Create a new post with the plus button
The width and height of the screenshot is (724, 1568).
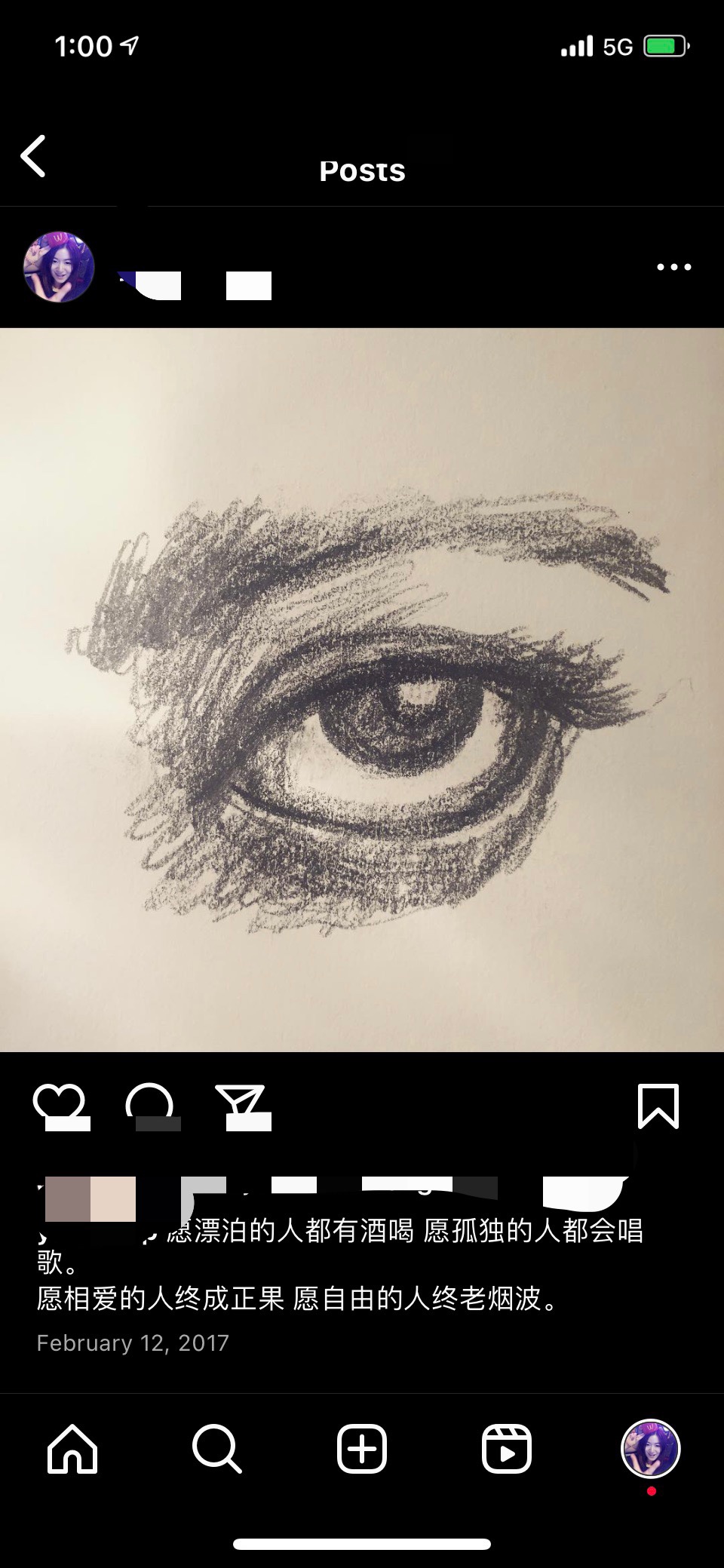click(x=362, y=1448)
